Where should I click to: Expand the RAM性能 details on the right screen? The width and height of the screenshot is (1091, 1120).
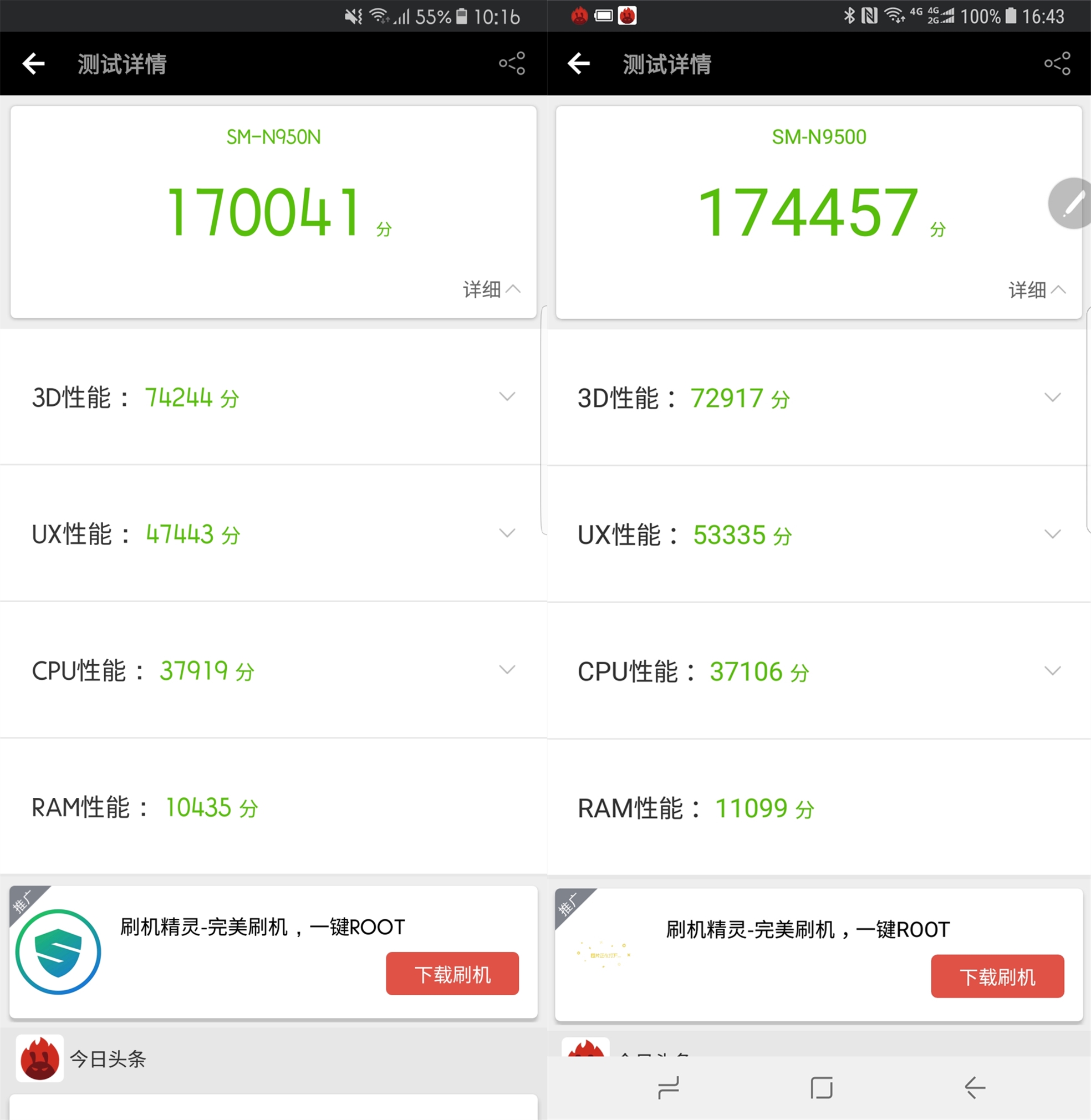pyautogui.click(x=1052, y=807)
